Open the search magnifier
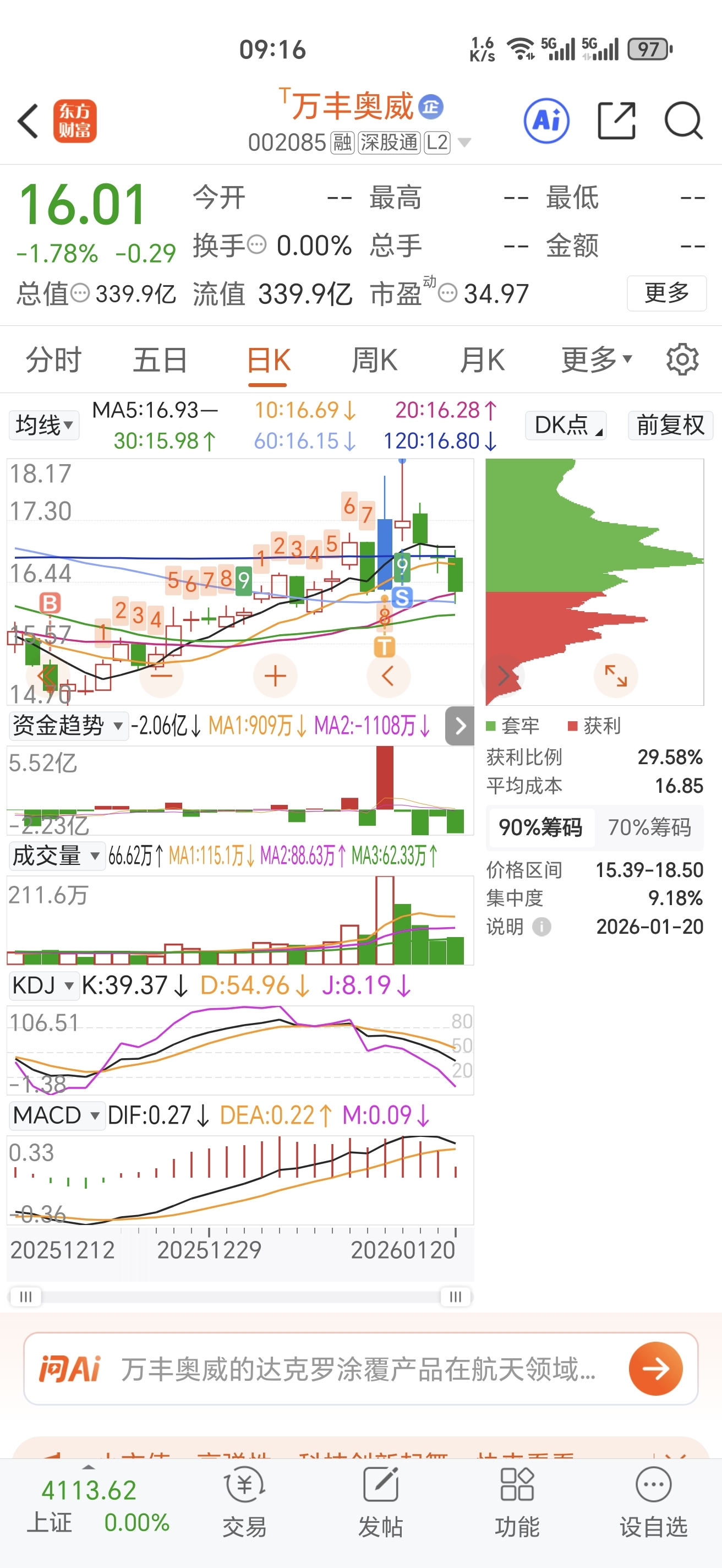722x1568 pixels. 683,121
